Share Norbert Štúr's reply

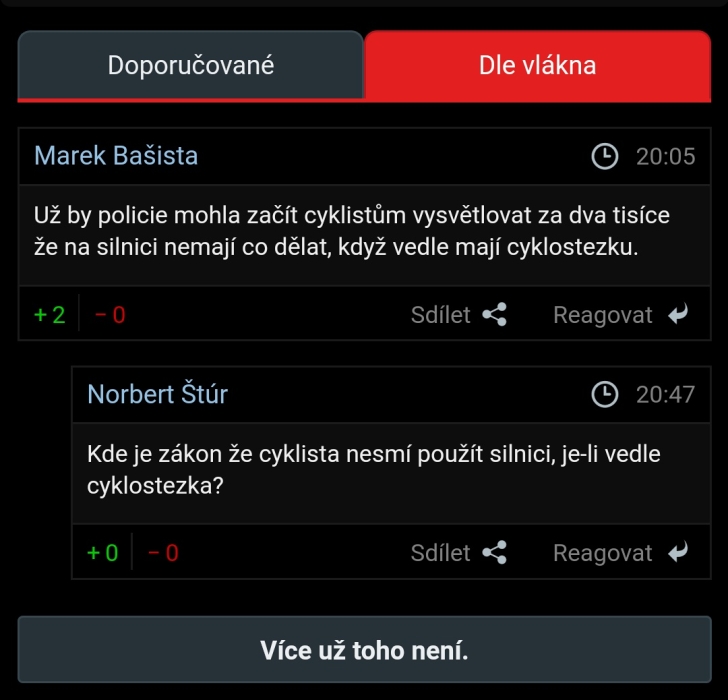click(458, 553)
